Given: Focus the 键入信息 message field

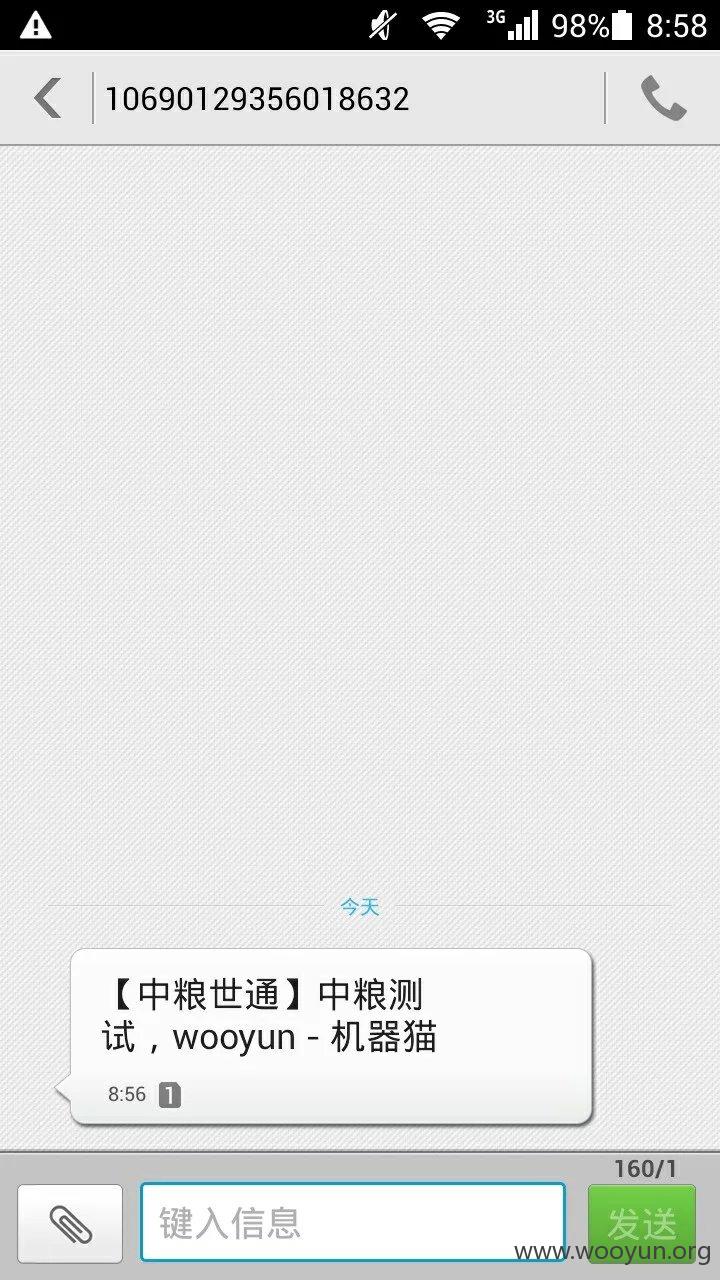Looking at the screenshot, I should [353, 1222].
